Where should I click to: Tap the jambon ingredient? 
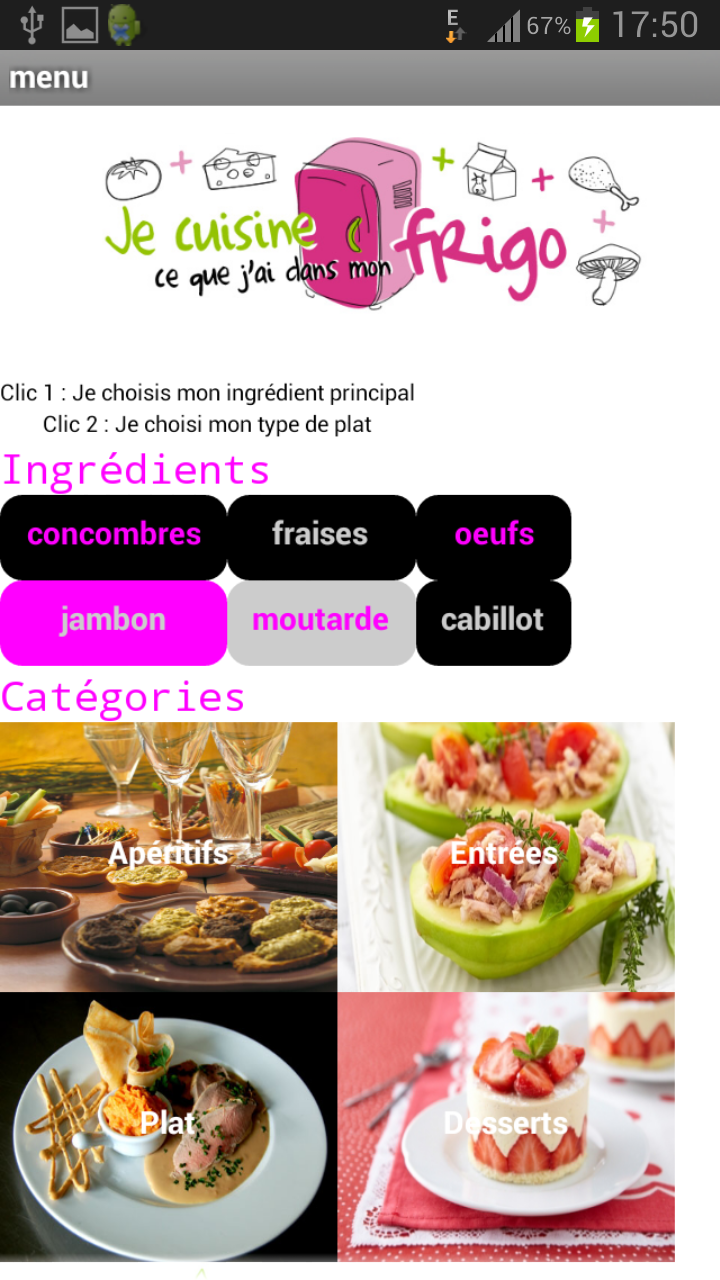pyautogui.click(x=113, y=622)
